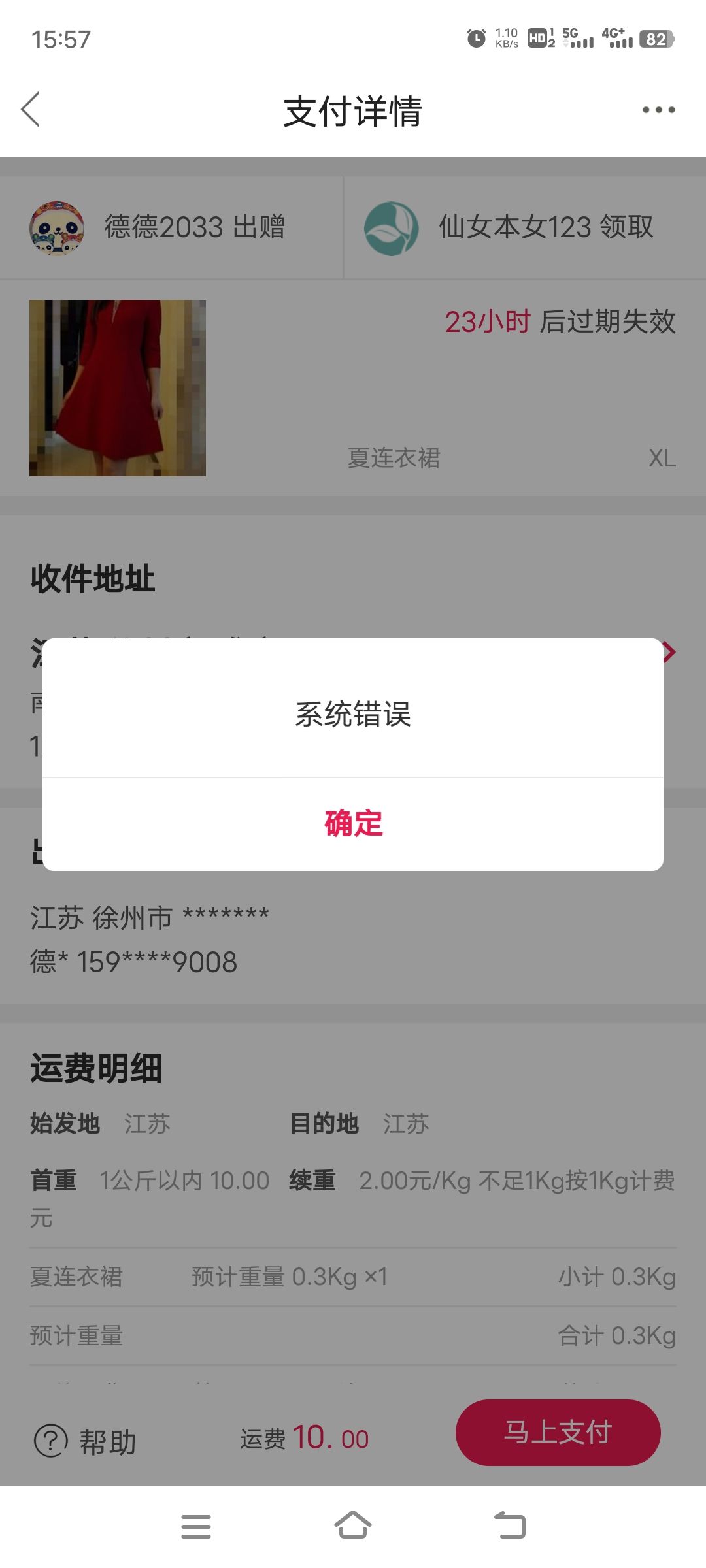
Task: Open 帮助 help
Action: pos(85,1441)
